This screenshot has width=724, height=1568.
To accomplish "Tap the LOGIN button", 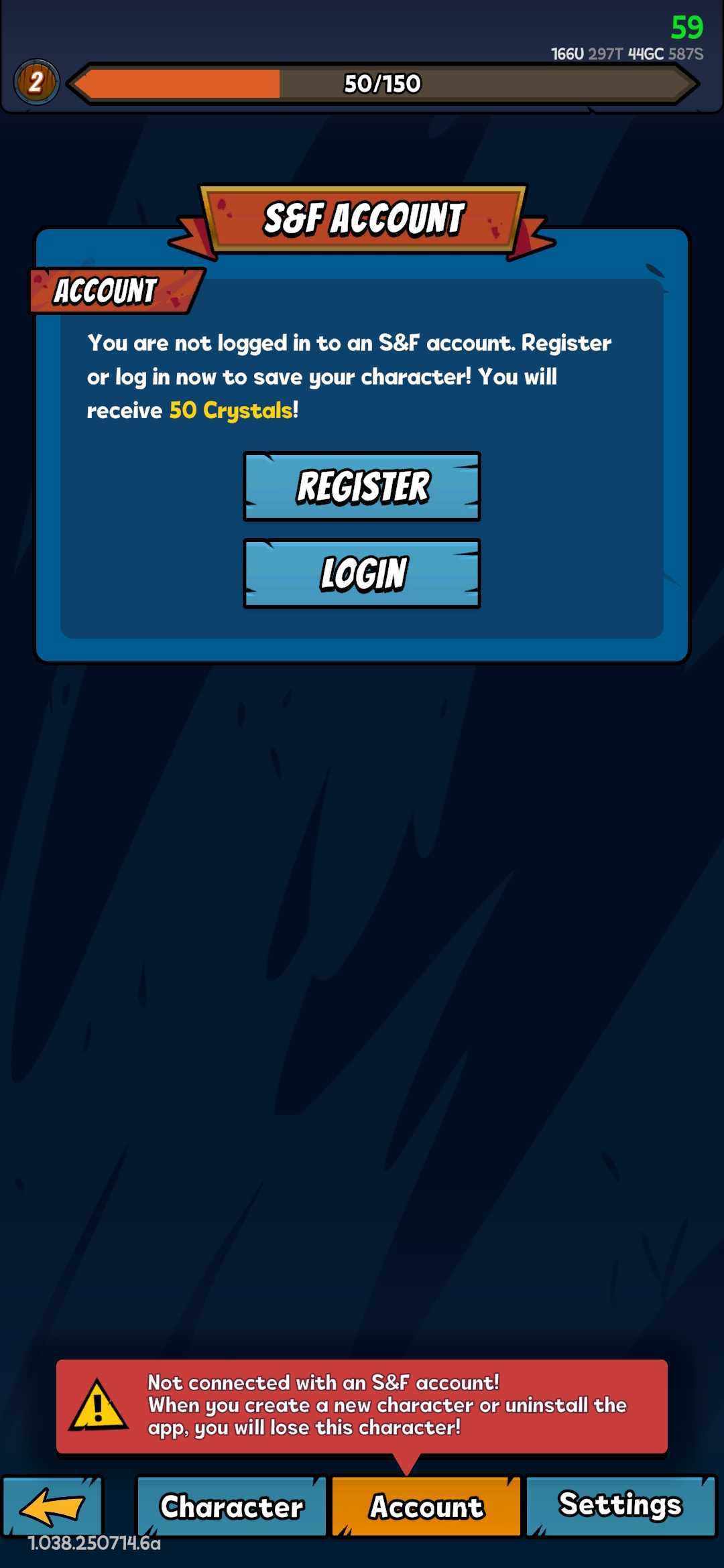I will tap(362, 574).
